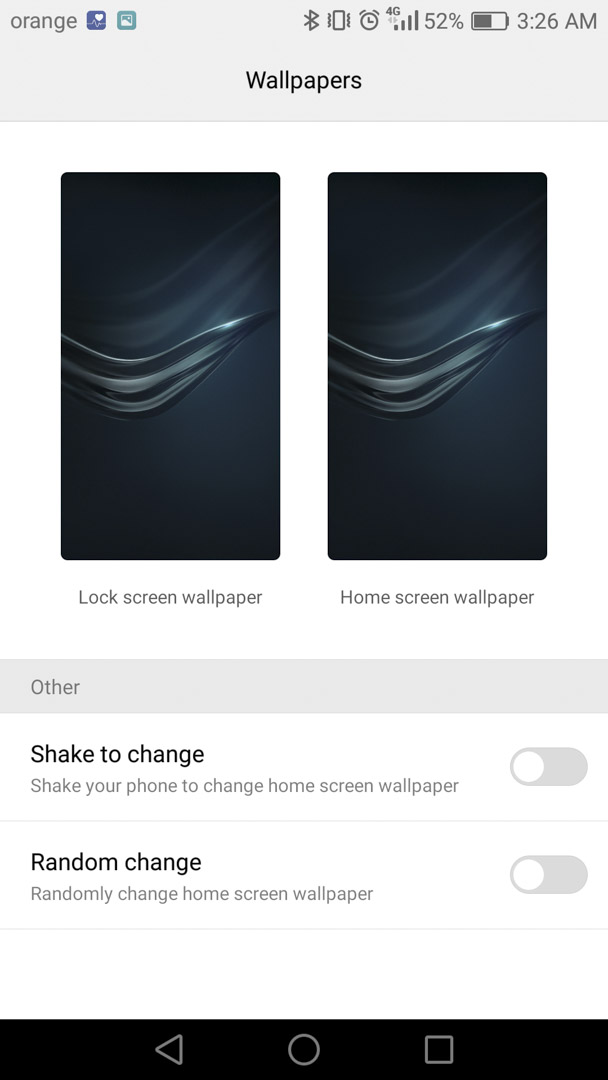Image resolution: width=608 pixels, height=1080 pixels.
Task: Turn on Random change toggle
Action: click(x=549, y=875)
